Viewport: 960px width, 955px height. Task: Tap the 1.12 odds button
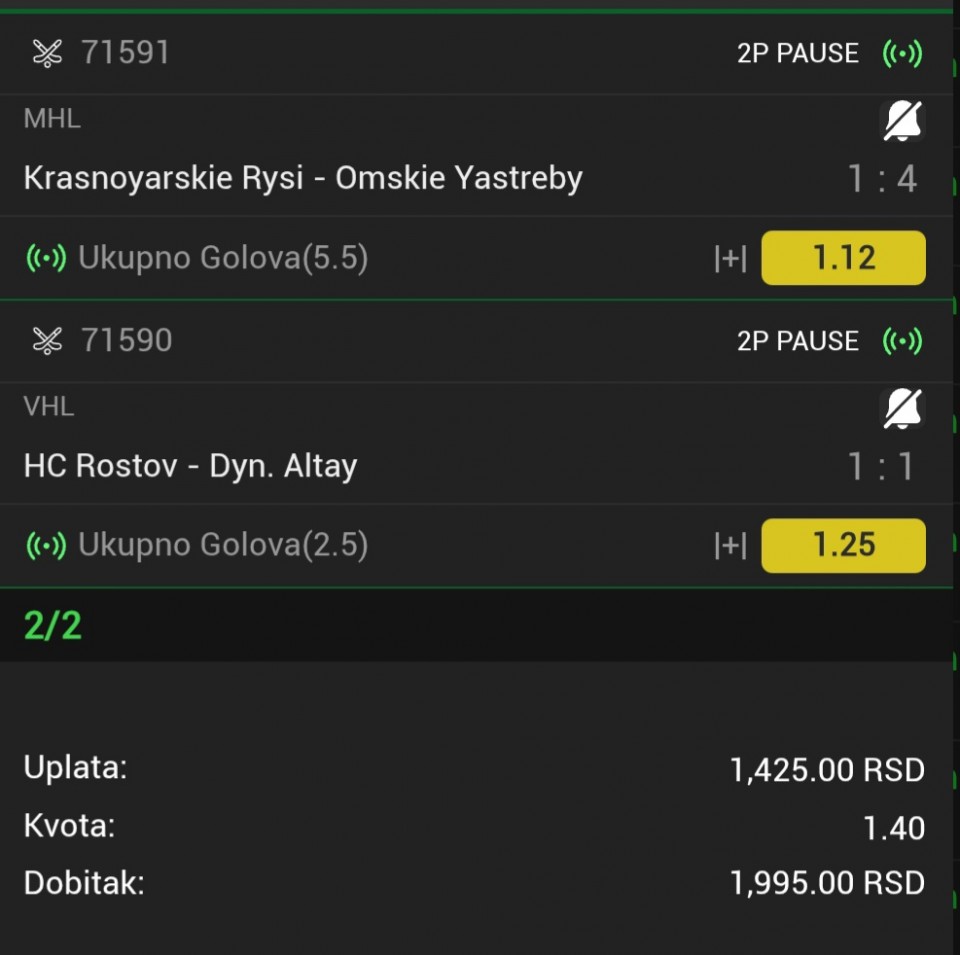(843, 258)
